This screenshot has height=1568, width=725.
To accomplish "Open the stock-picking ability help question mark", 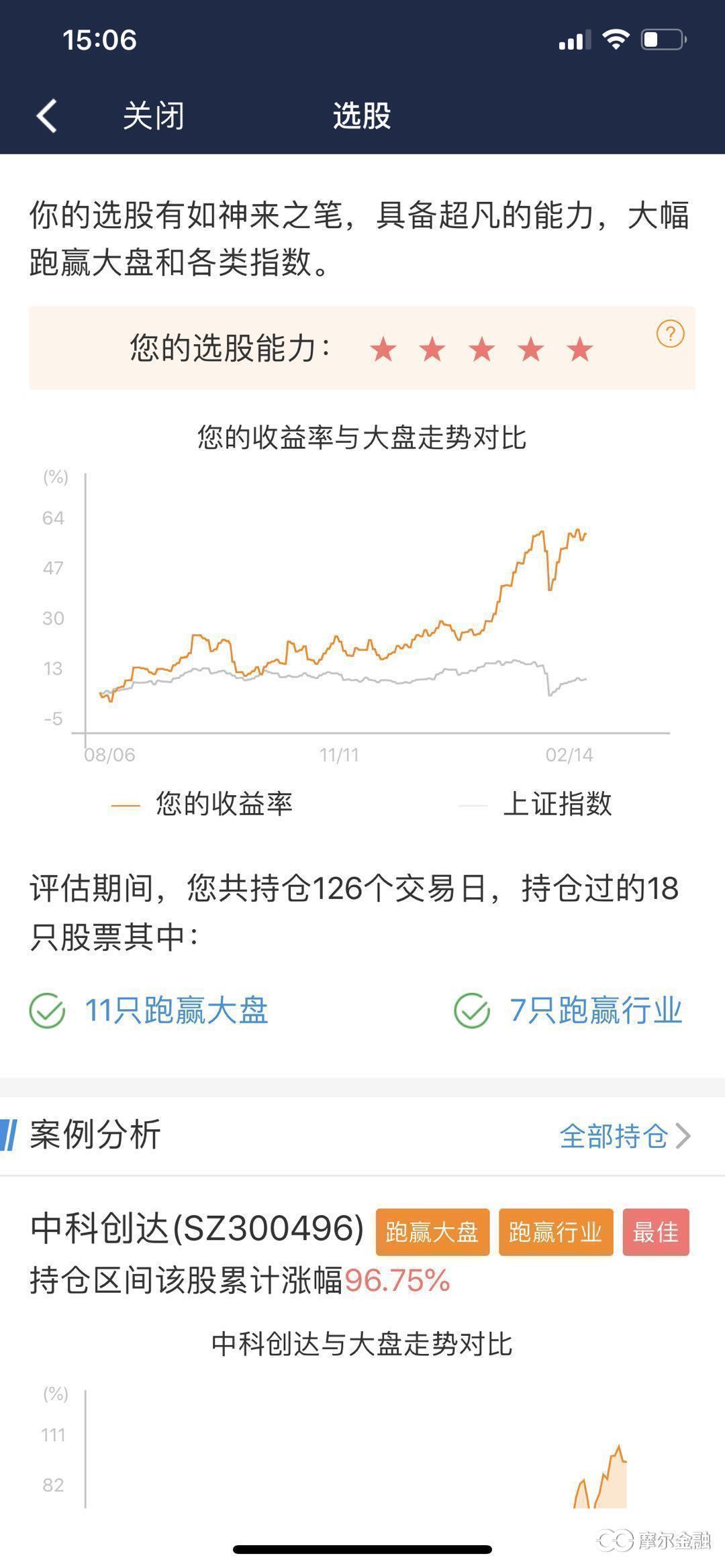I will [x=670, y=333].
